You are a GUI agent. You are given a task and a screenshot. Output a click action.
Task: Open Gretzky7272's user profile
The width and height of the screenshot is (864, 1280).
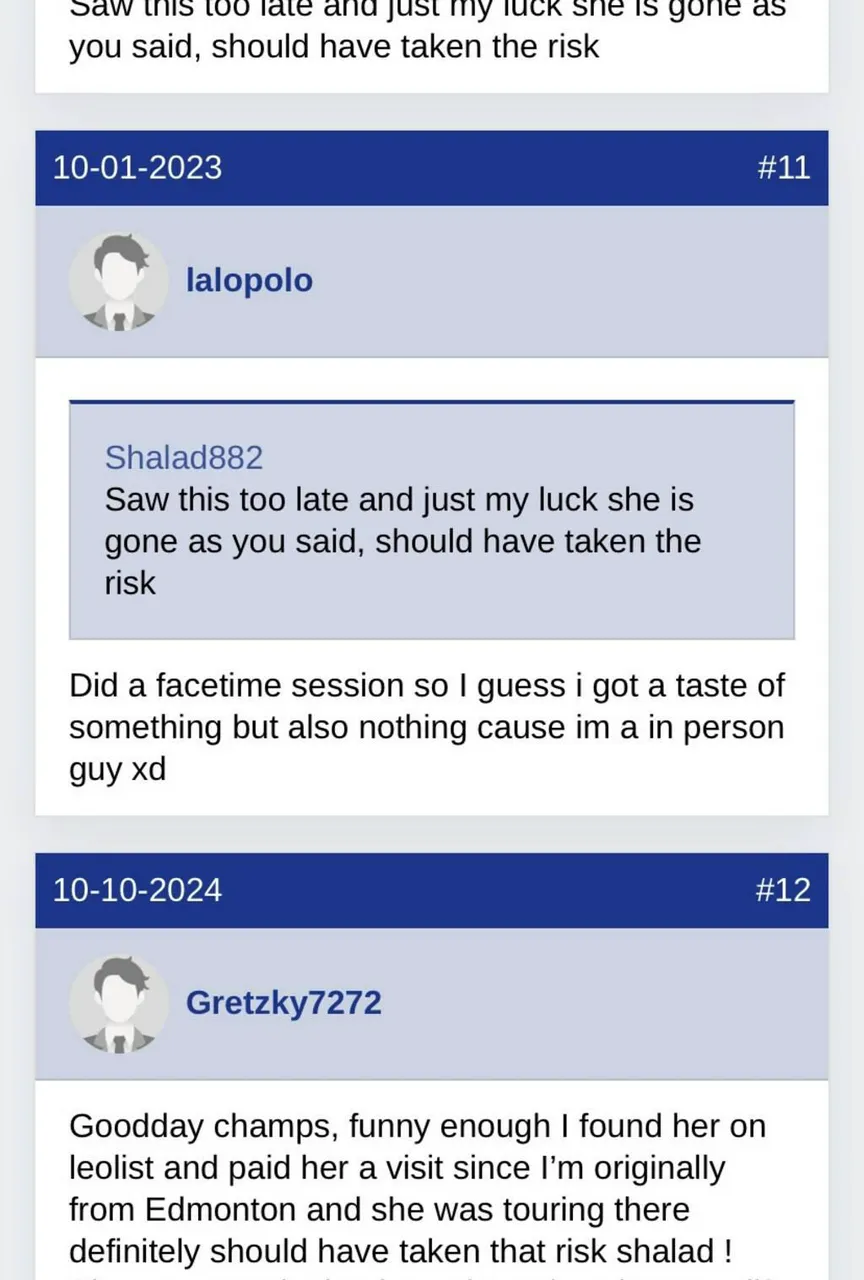point(283,1003)
